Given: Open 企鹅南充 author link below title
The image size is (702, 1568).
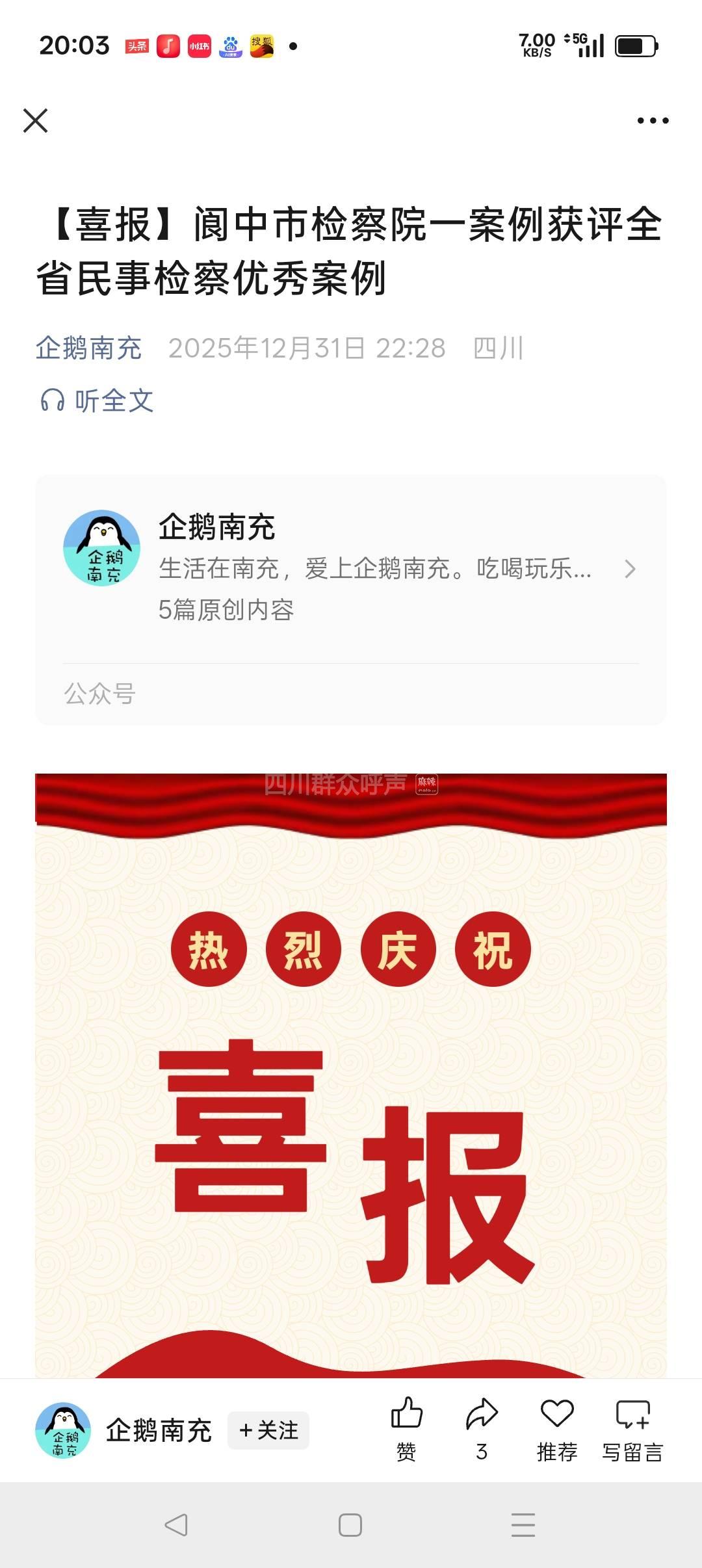Looking at the screenshot, I should pyautogui.click(x=88, y=348).
